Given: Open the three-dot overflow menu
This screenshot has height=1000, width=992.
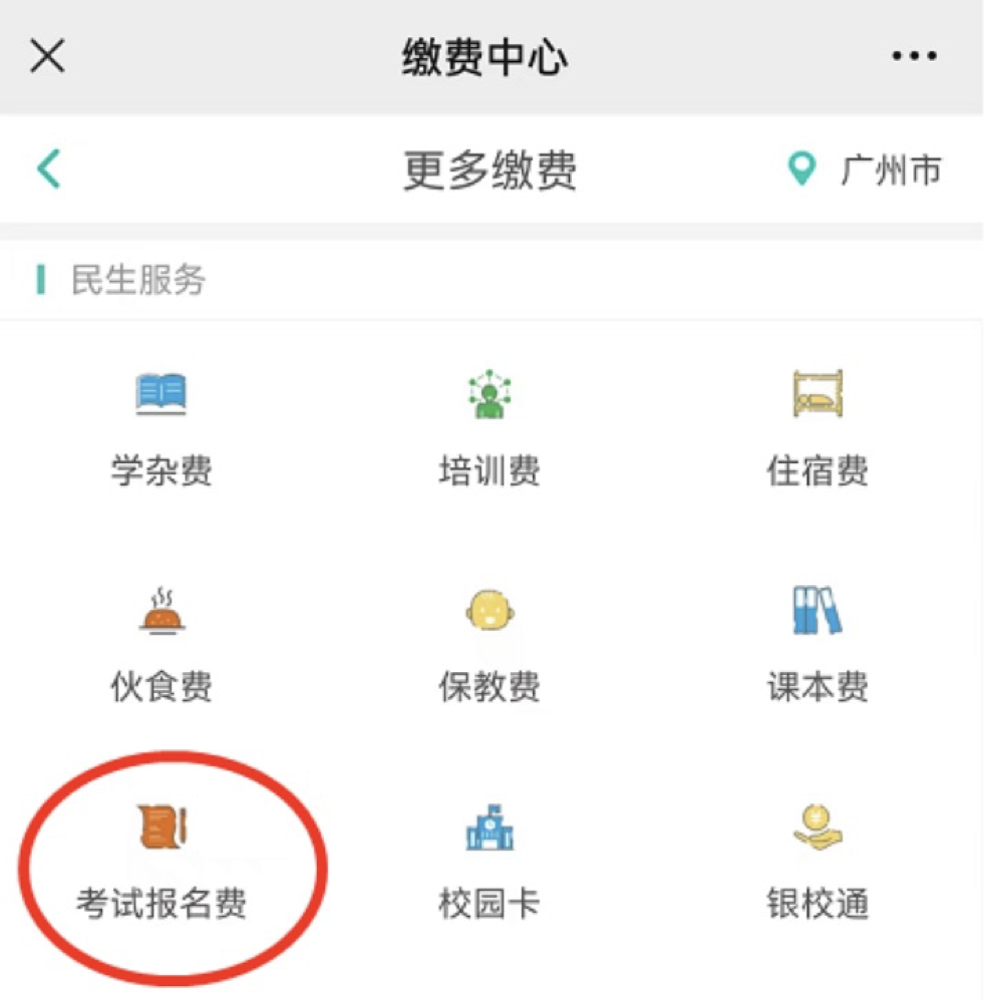Looking at the screenshot, I should coord(914,57).
